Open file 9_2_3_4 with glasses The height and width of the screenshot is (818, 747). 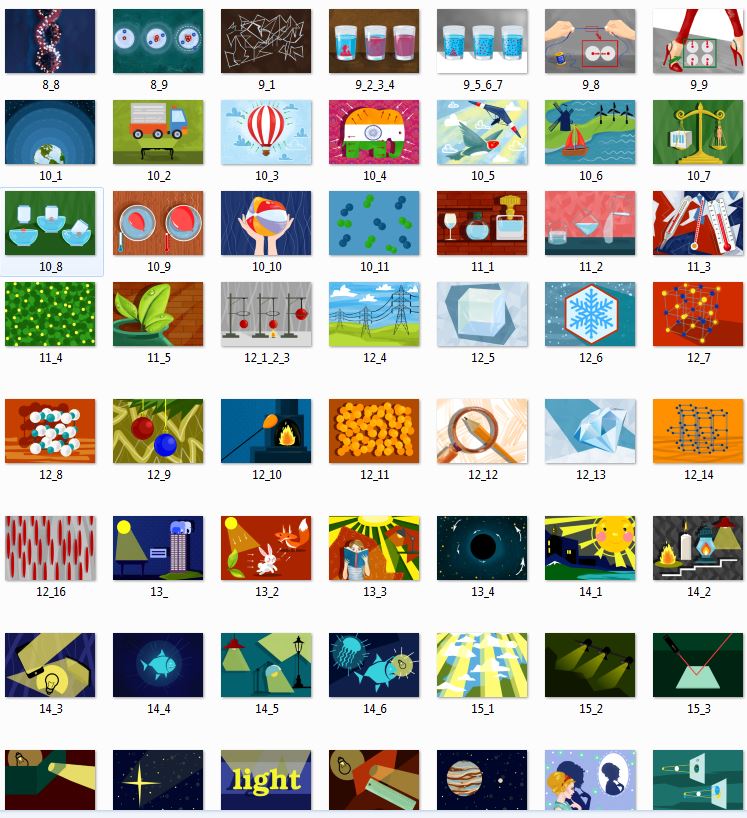374,41
